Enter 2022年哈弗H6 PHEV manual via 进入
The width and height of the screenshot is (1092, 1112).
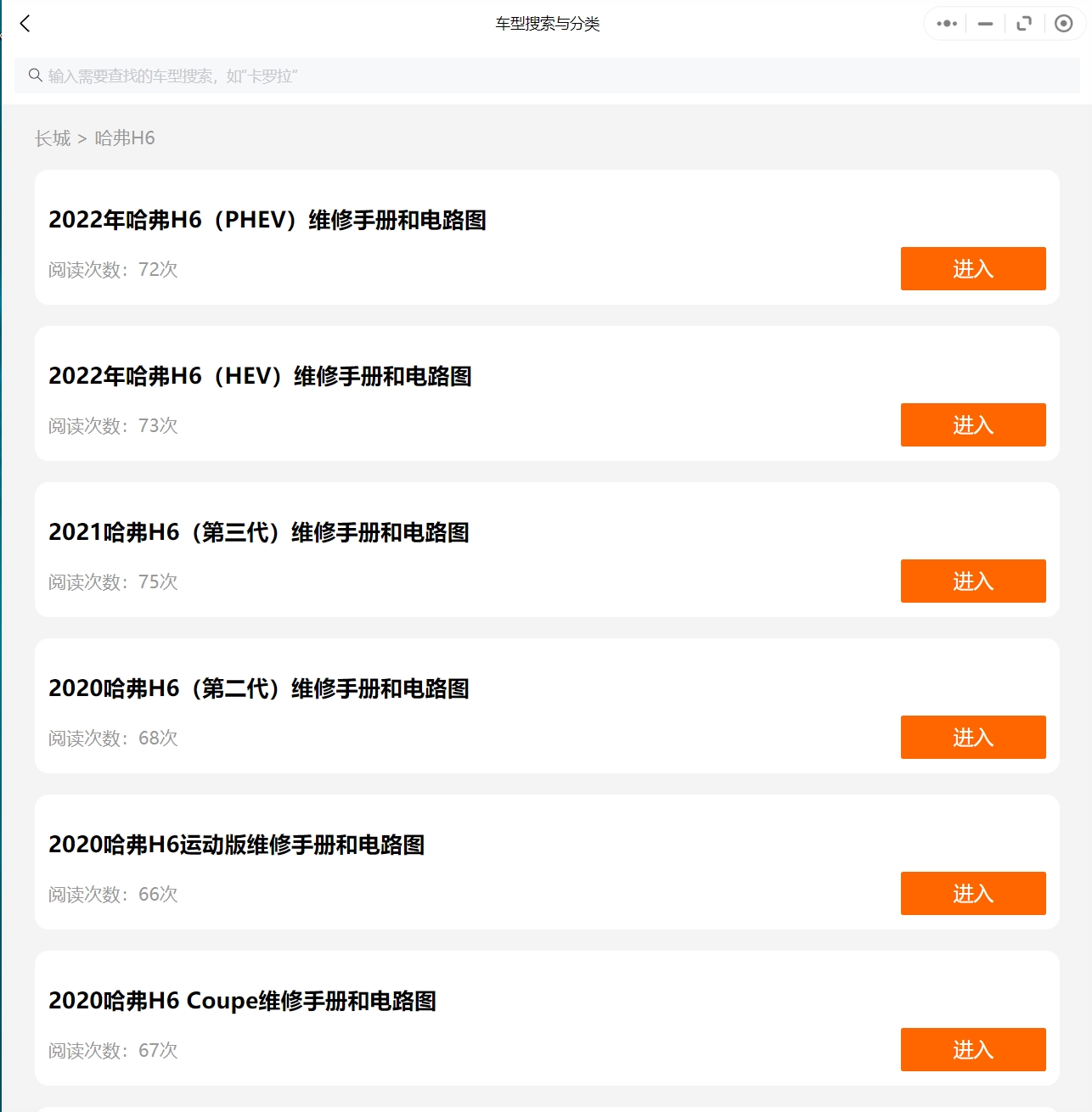pos(972,269)
